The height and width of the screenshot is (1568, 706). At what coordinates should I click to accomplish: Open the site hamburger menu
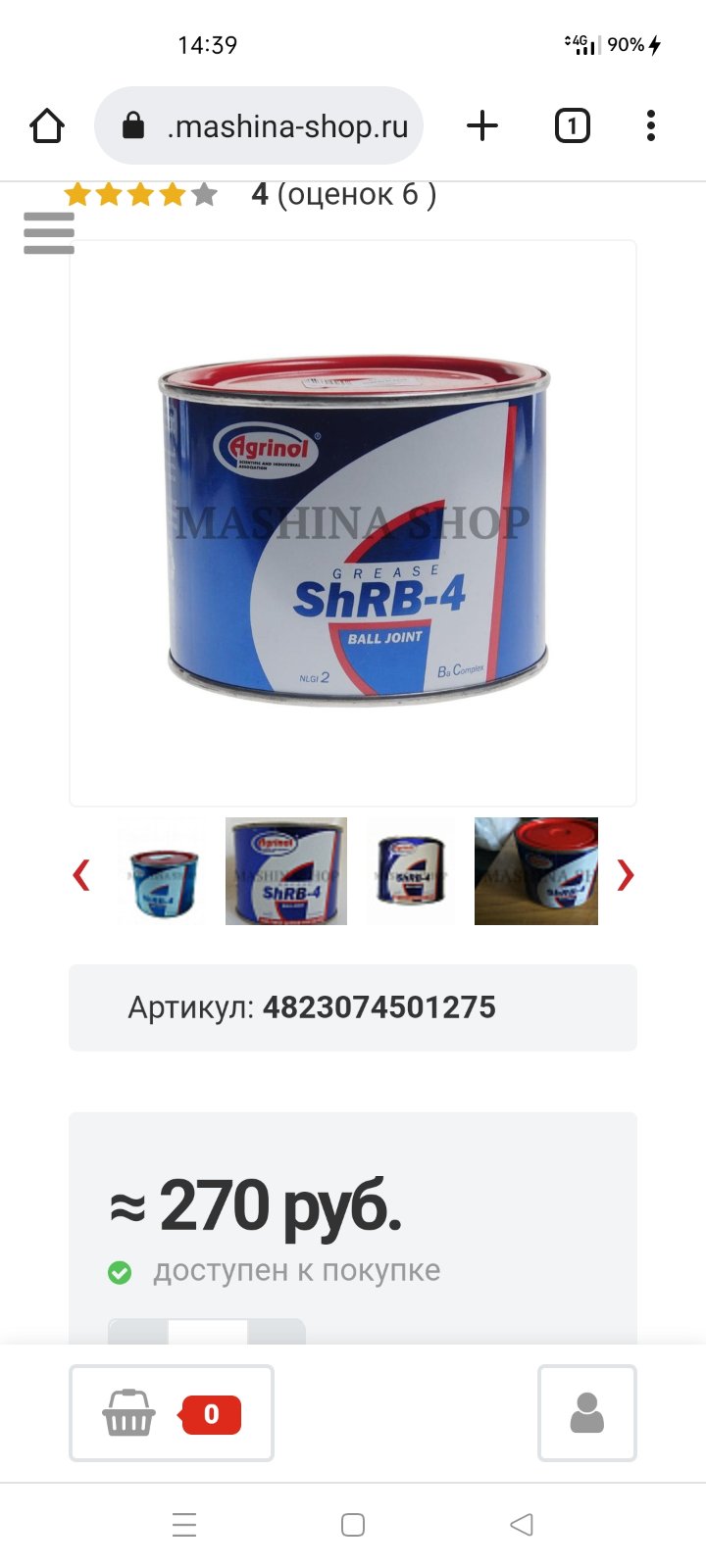pyautogui.click(x=49, y=233)
